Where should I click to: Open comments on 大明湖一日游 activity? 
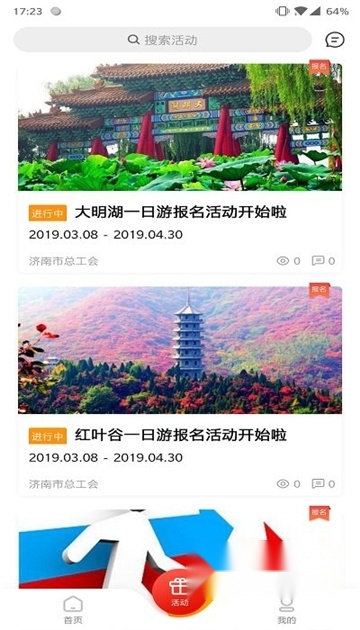tap(323, 261)
